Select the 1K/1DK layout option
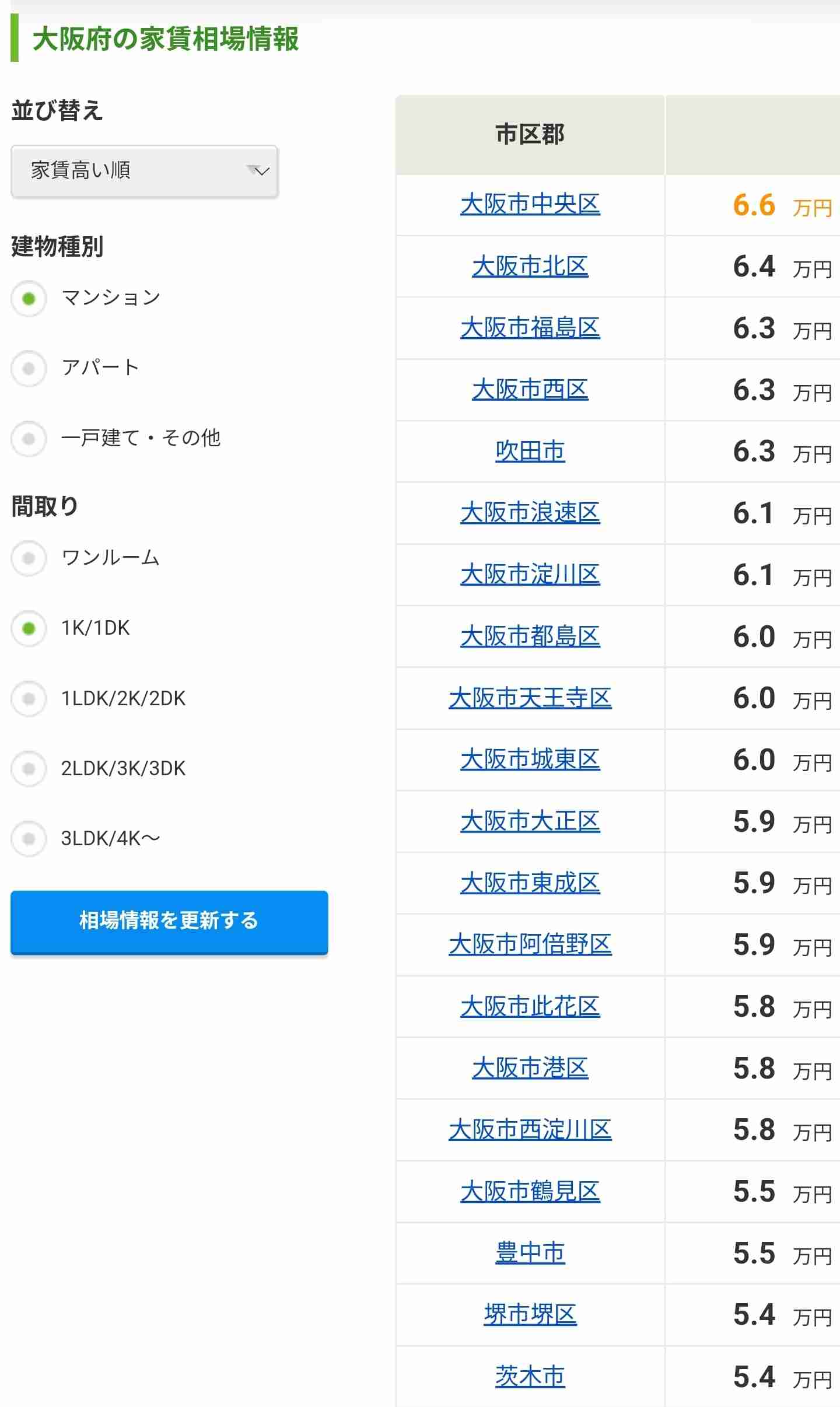Screen dimensions: 840x1407 tap(29, 628)
